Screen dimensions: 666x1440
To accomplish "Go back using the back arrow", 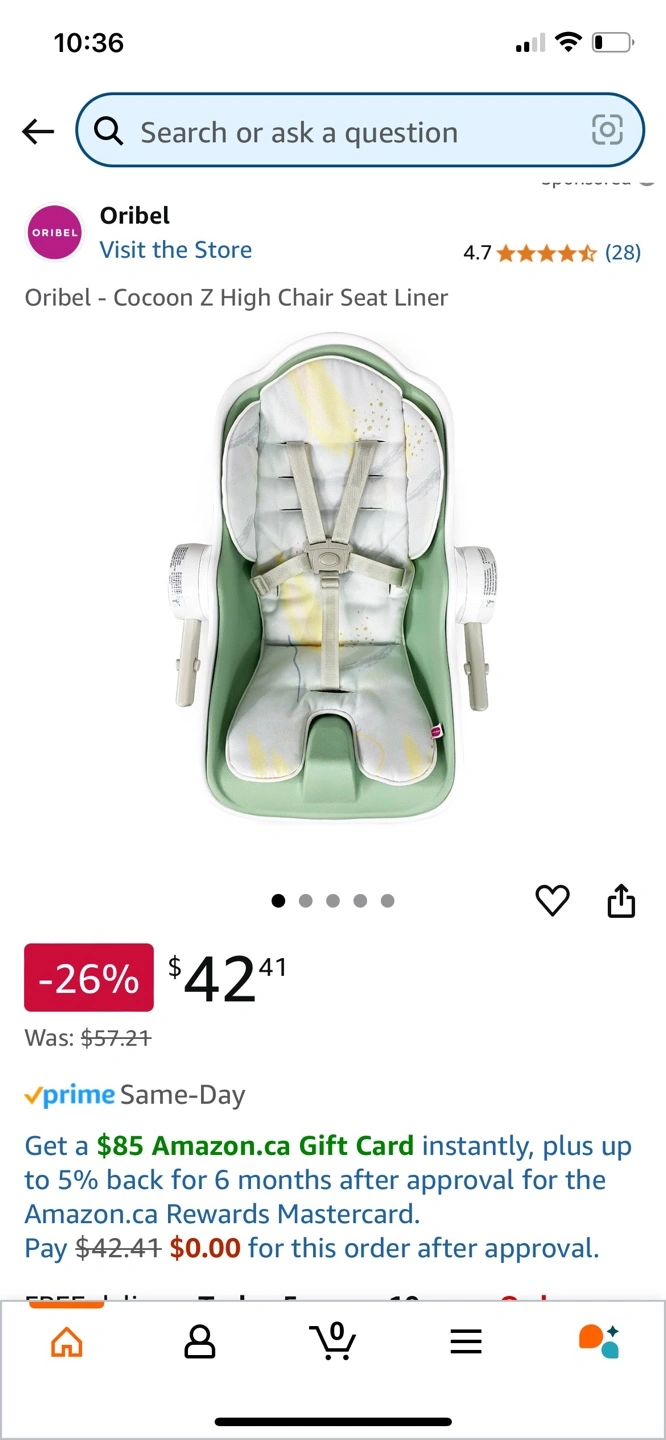I will click(38, 131).
